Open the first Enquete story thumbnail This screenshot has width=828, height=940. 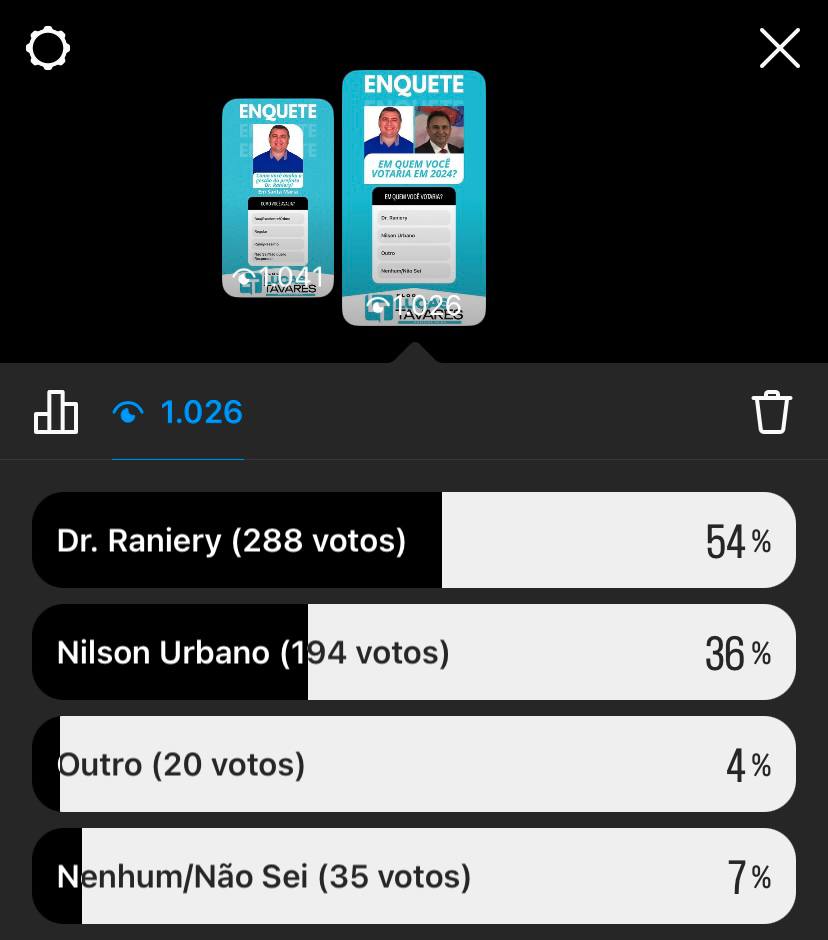pyautogui.click(x=278, y=198)
